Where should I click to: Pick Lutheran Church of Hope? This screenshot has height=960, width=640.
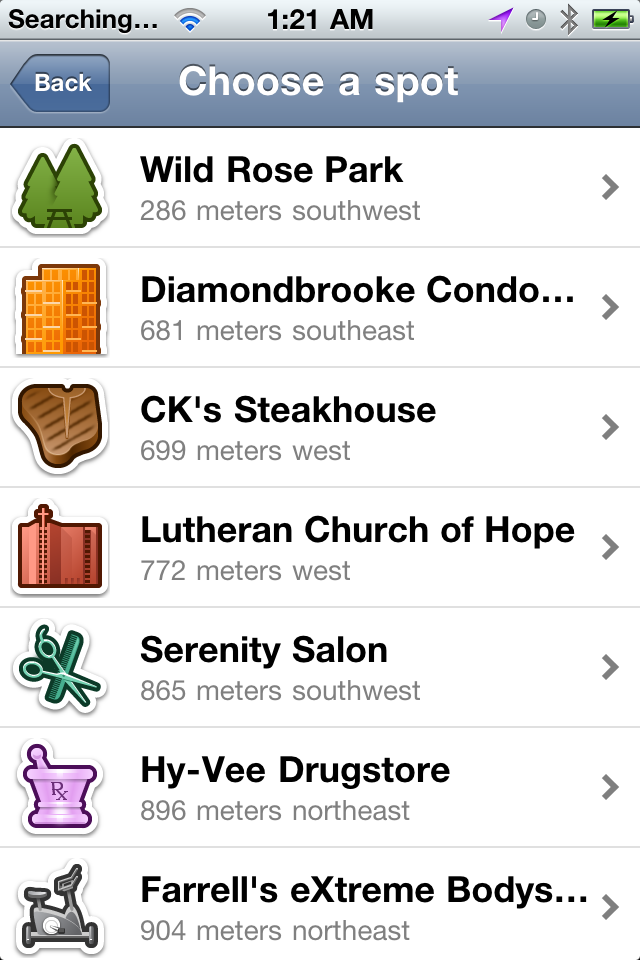coord(320,548)
